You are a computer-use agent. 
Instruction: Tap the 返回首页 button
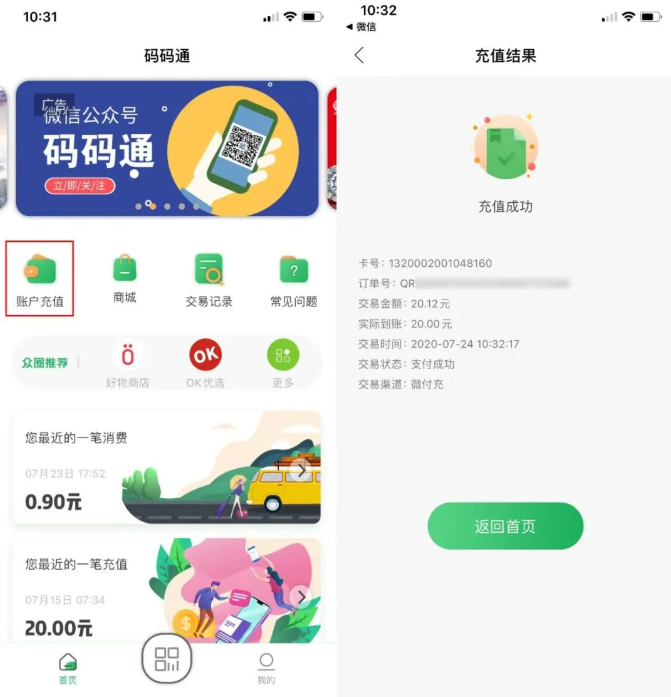point(505,526)
